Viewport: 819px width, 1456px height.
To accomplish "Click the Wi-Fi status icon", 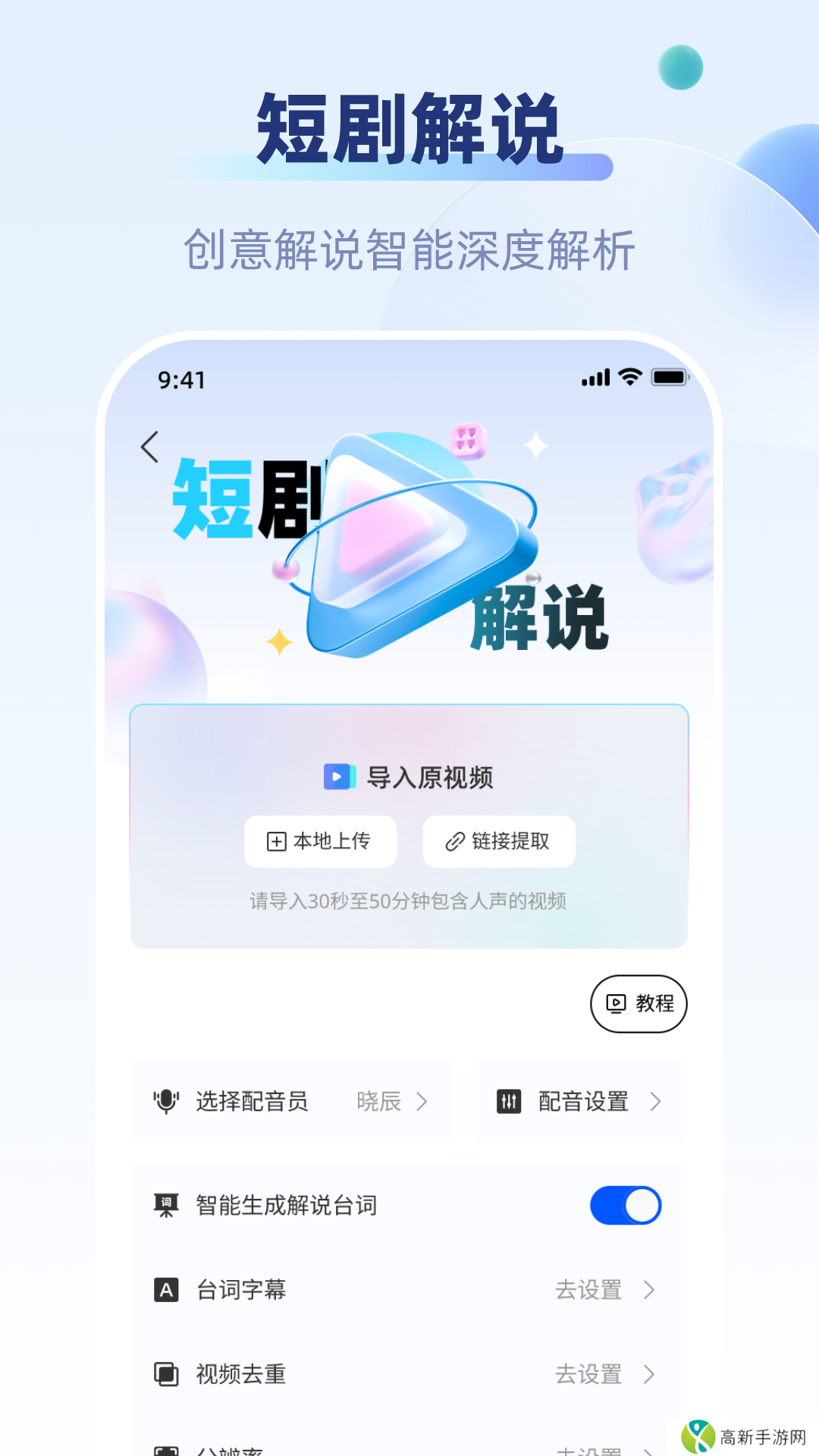I will pos(629,378).
